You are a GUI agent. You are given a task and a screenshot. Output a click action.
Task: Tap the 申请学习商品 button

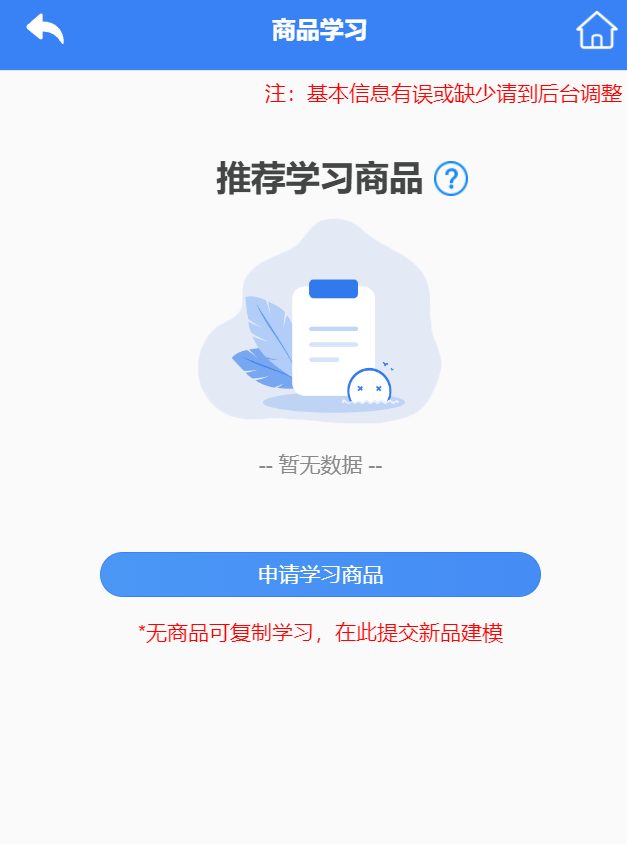(320, 575)
